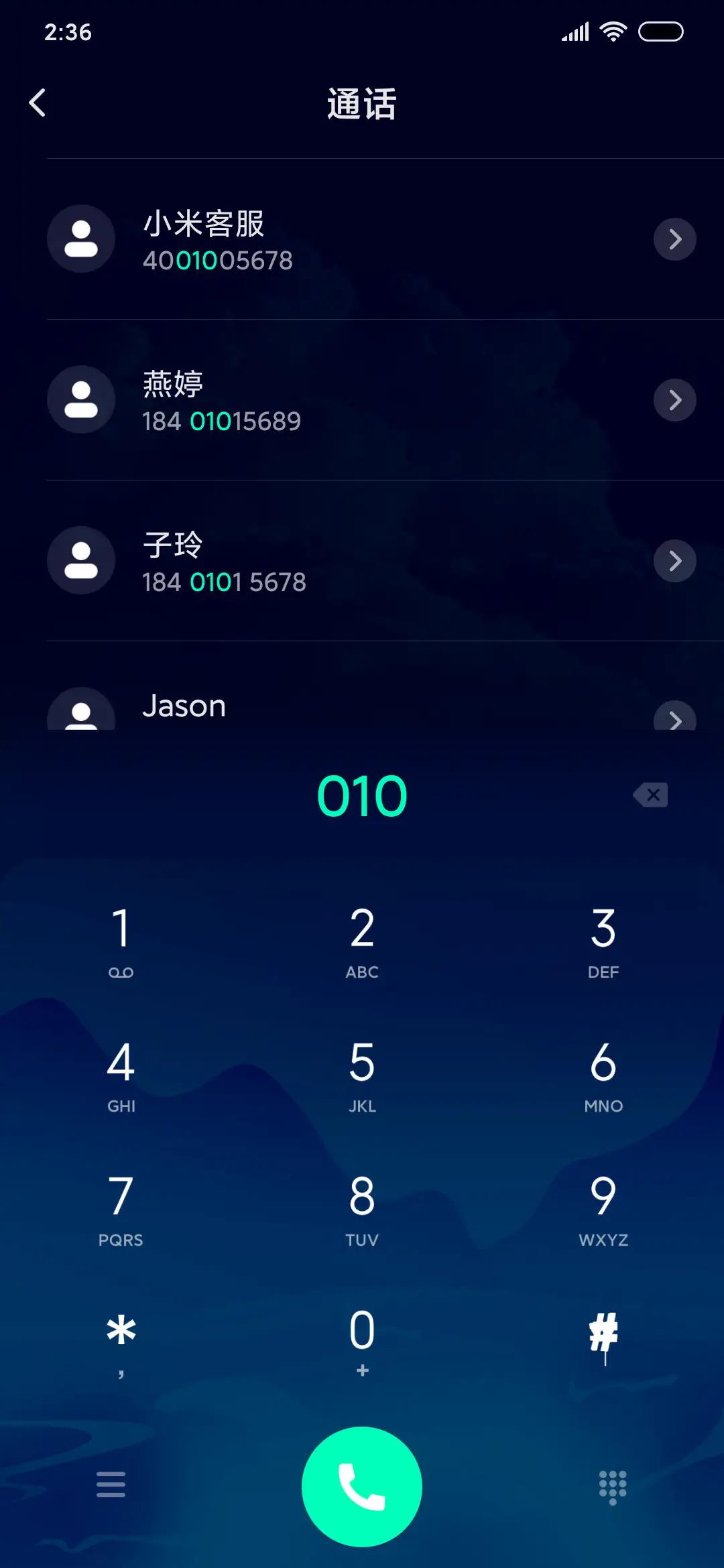Tap the Wi-Fi icon in the status bar
Screen dimensions: 724x1568
(x=612, y=31)
